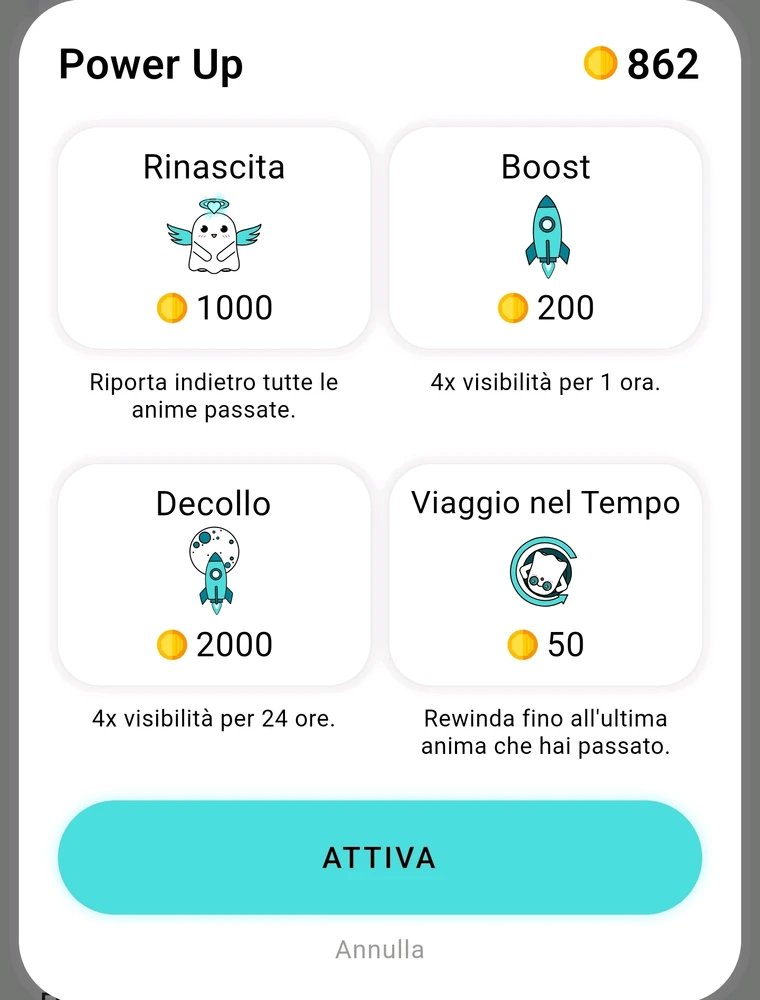
Task: Choose the Boost power up for 200 coins
Action: click(545, 237)
